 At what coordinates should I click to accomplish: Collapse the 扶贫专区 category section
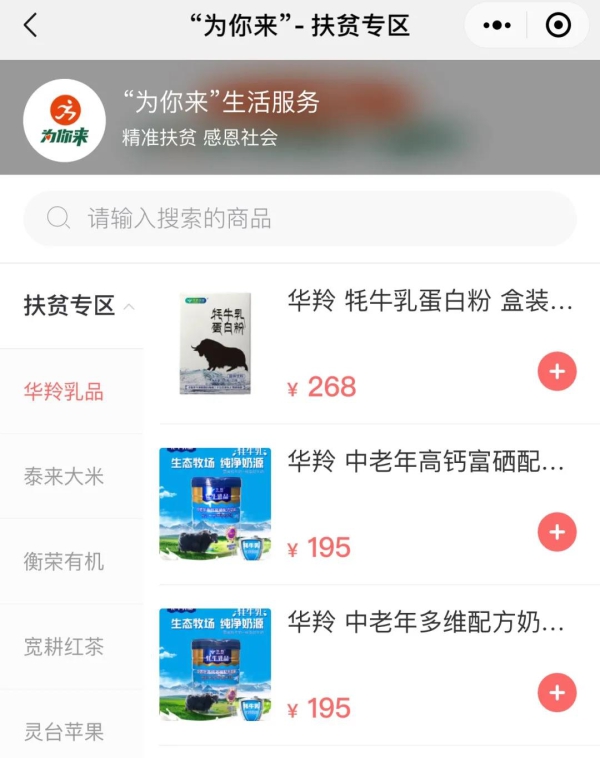(x=129, y=307)
